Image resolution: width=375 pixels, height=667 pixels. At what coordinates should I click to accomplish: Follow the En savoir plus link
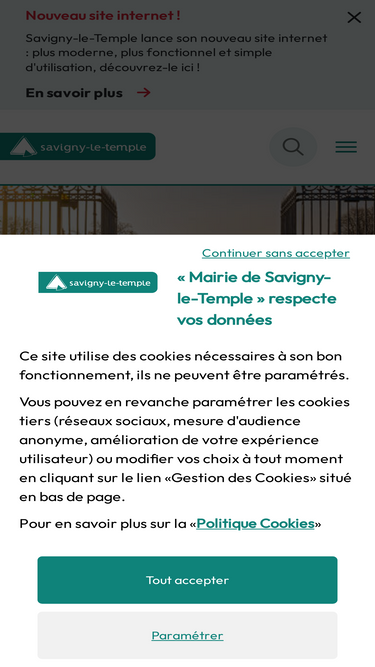coord(88,93)
